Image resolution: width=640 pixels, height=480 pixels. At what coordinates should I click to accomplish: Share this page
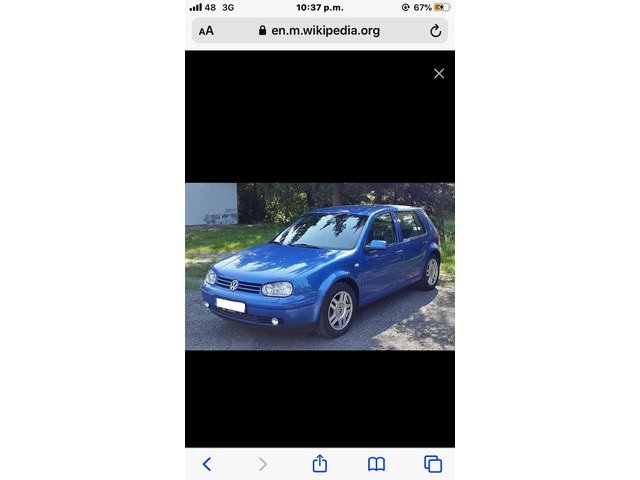pos(320,464)
